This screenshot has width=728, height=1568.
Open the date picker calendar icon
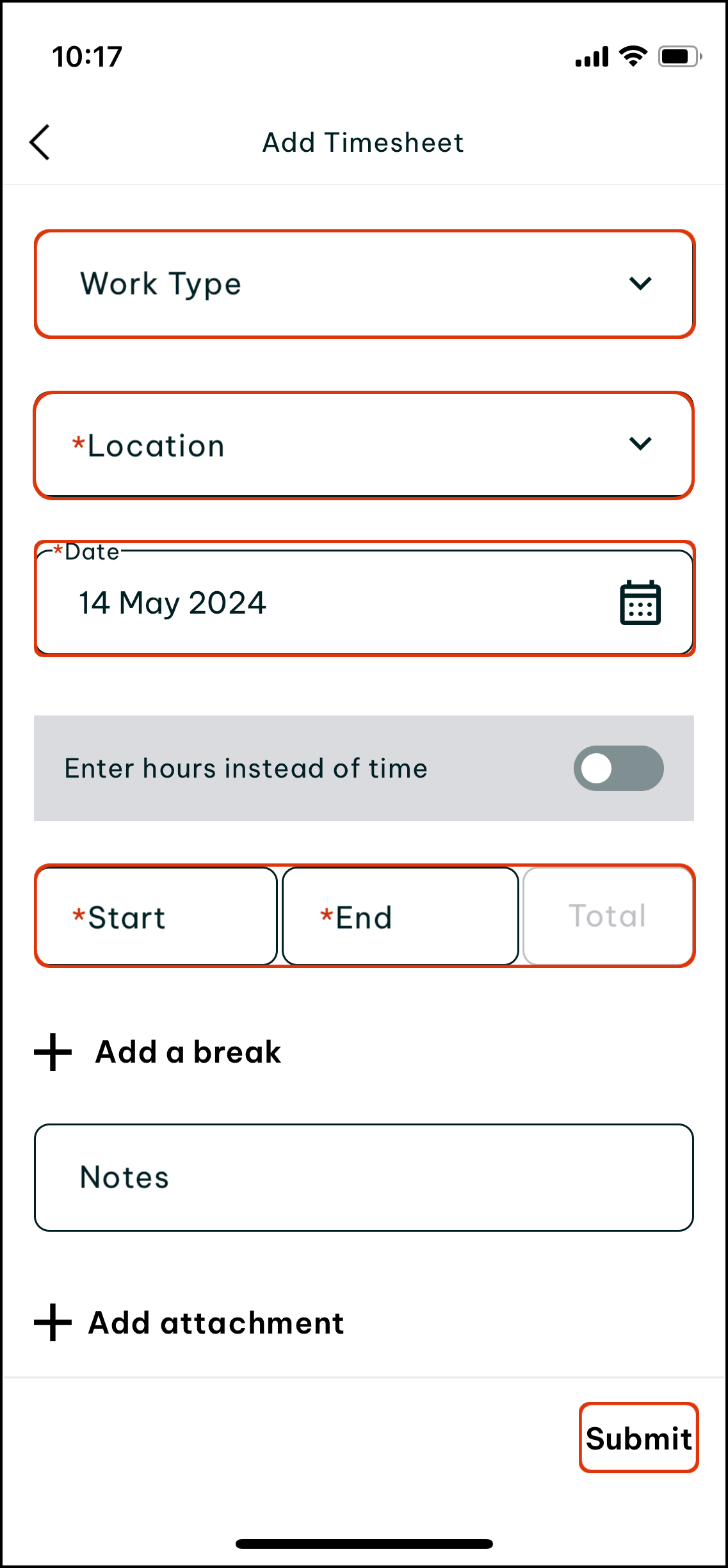(x=640, y=603)
